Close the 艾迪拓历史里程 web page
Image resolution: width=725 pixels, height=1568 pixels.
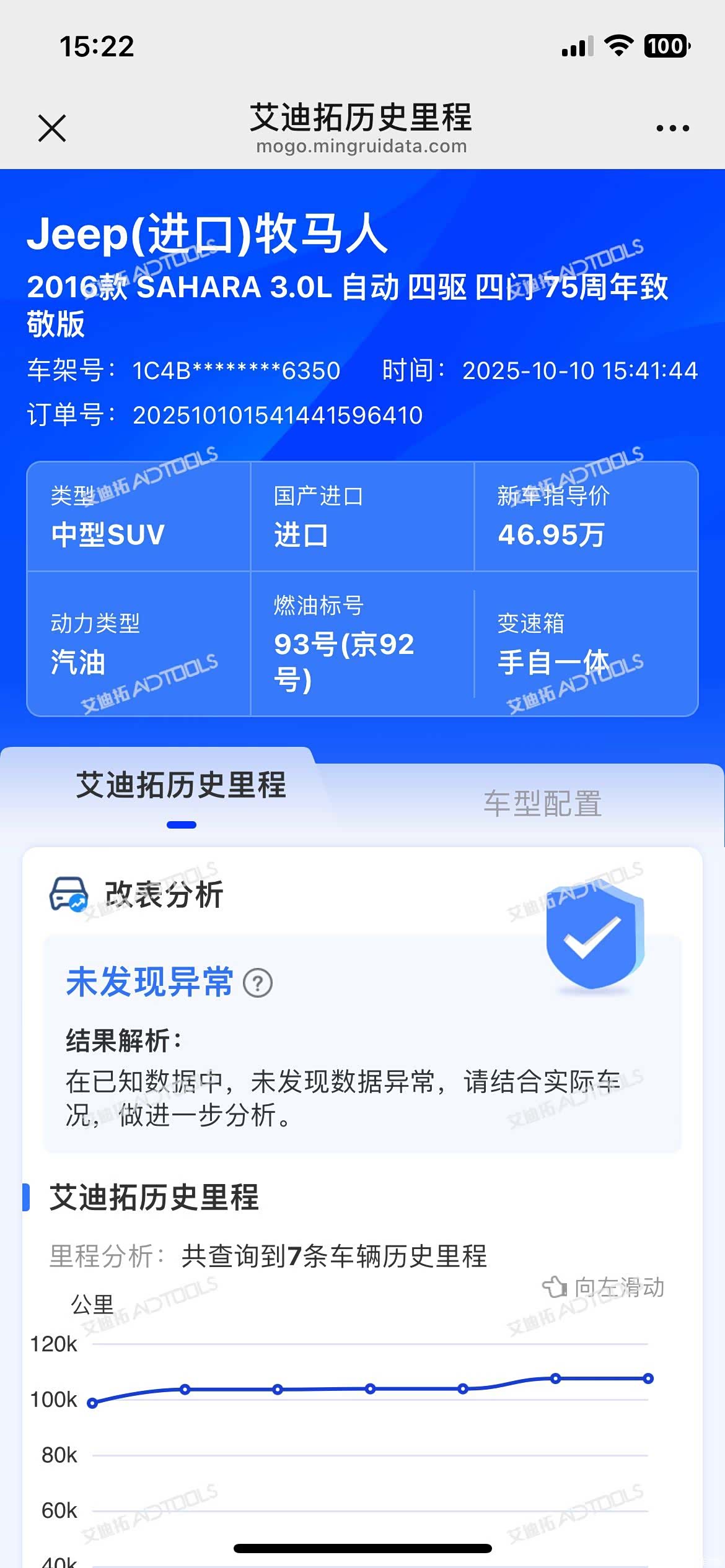pyautogui.click(x=52, y=128)
